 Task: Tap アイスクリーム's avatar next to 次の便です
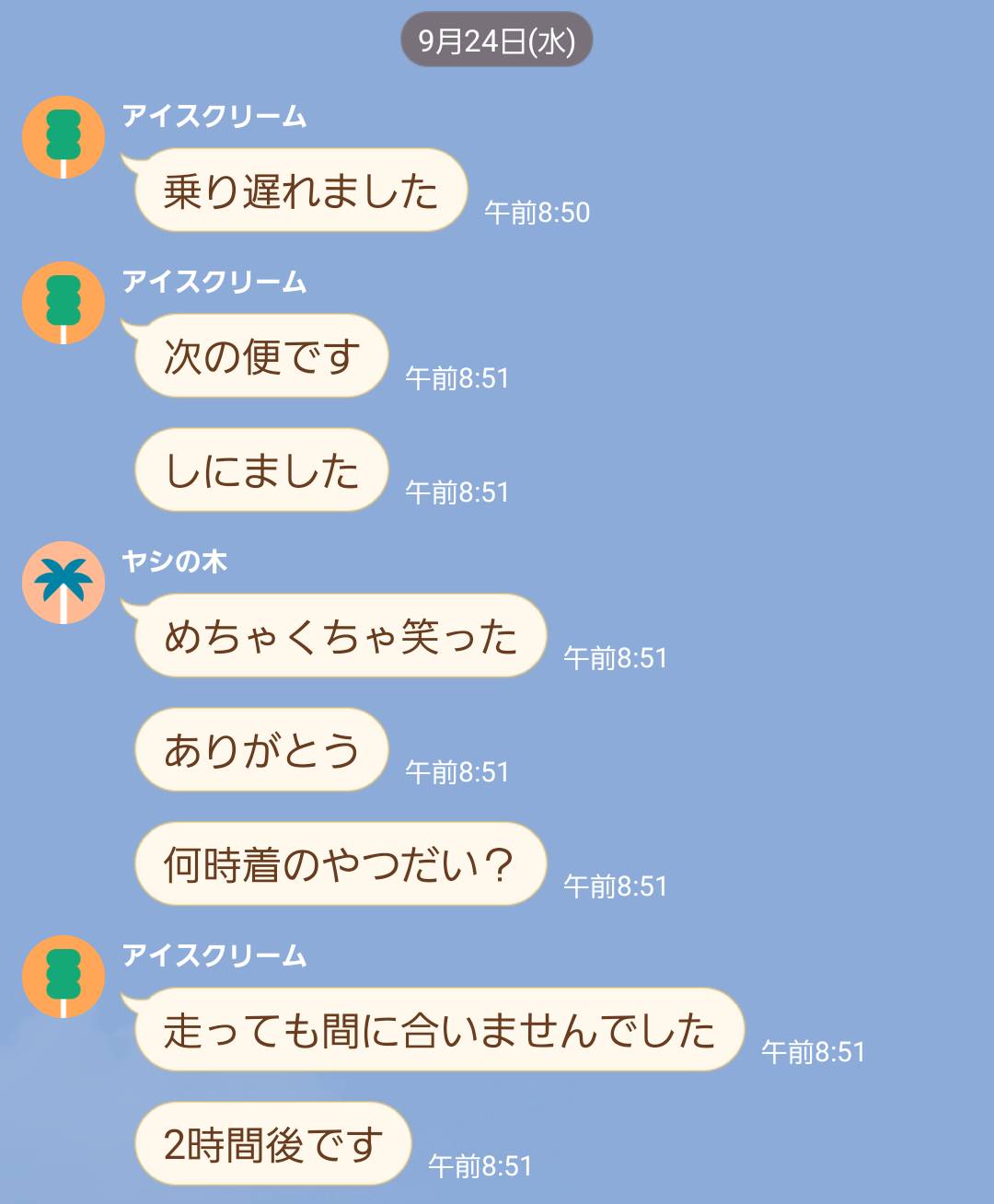(64, 303)
